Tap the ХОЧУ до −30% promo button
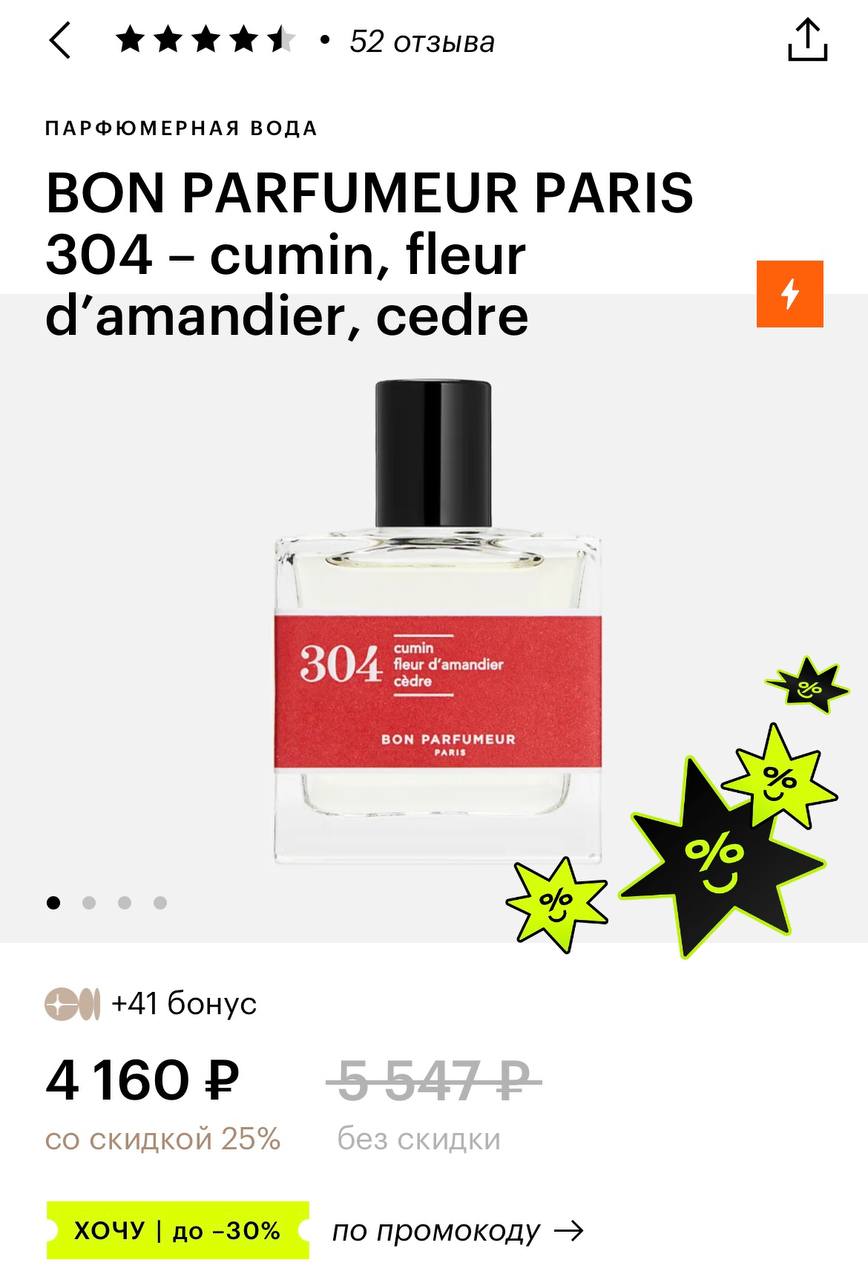This screenshot has width=868, height=1280. pyautogui.click(x=177, y=1230)
